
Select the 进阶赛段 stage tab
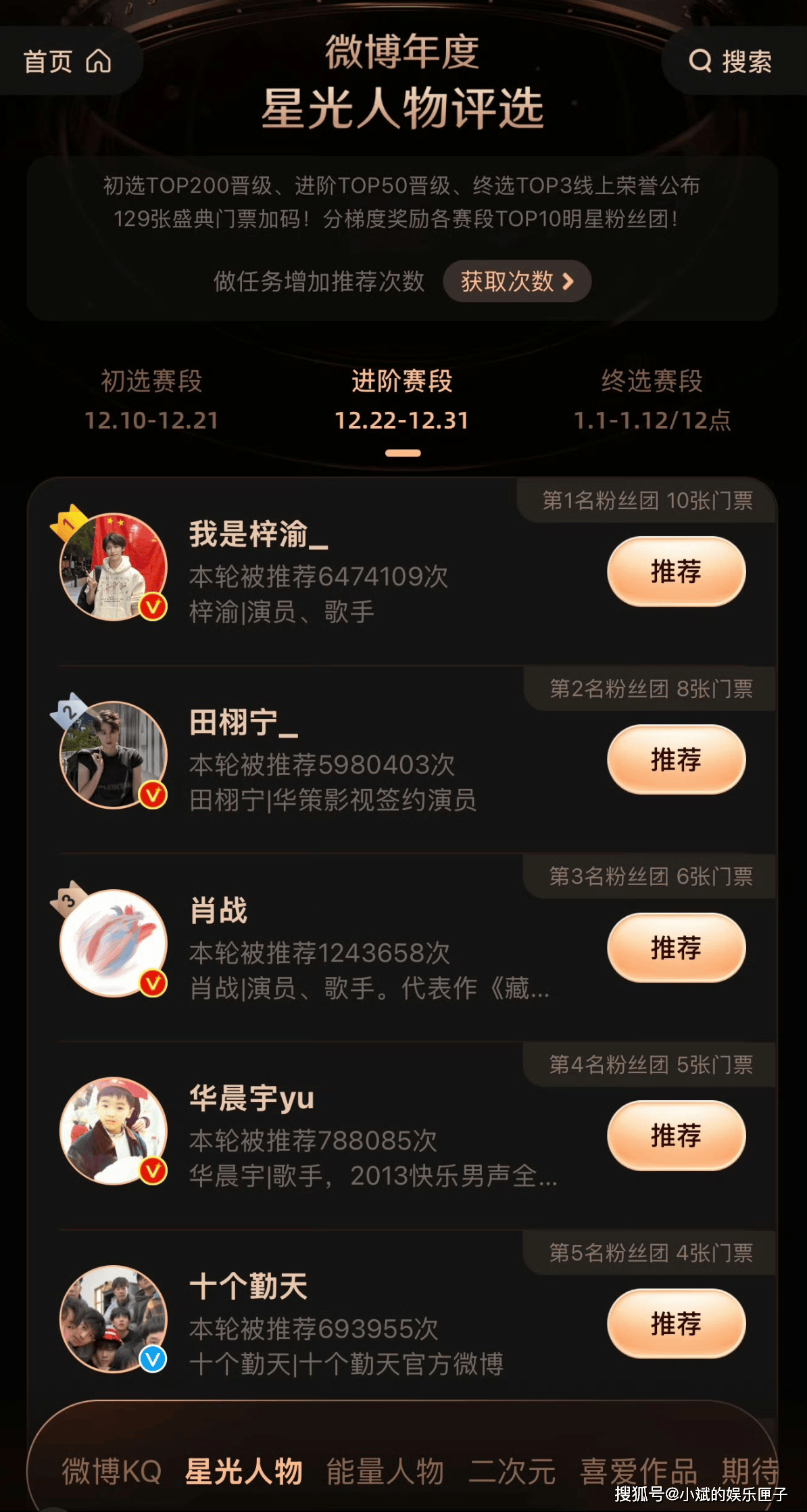tap(402, 400)
